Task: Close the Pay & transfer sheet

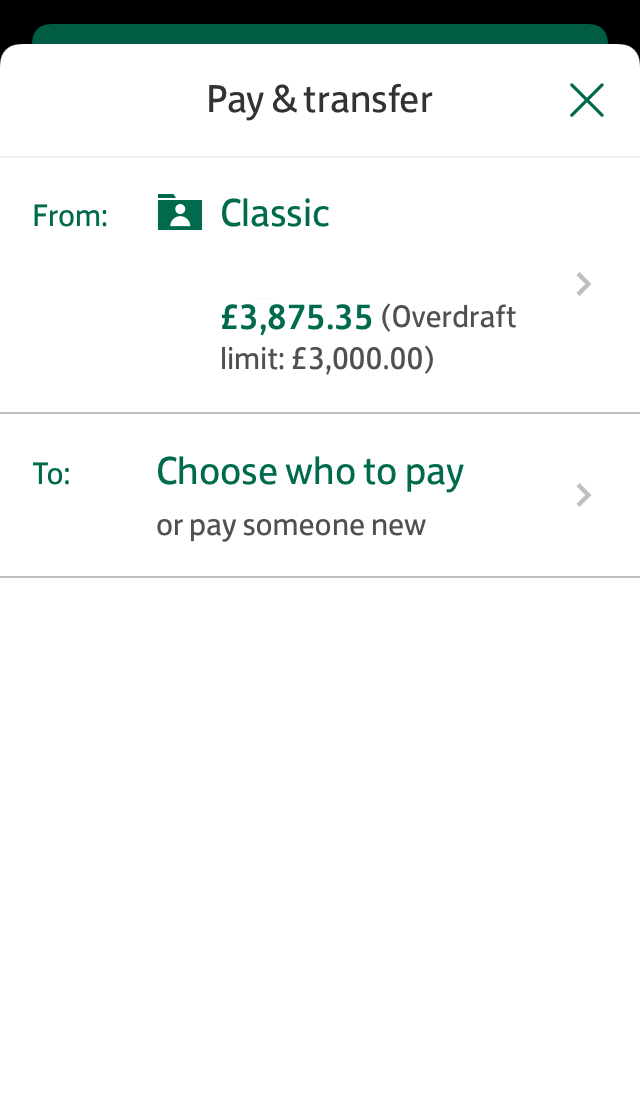Action: [x=586, y=100]
